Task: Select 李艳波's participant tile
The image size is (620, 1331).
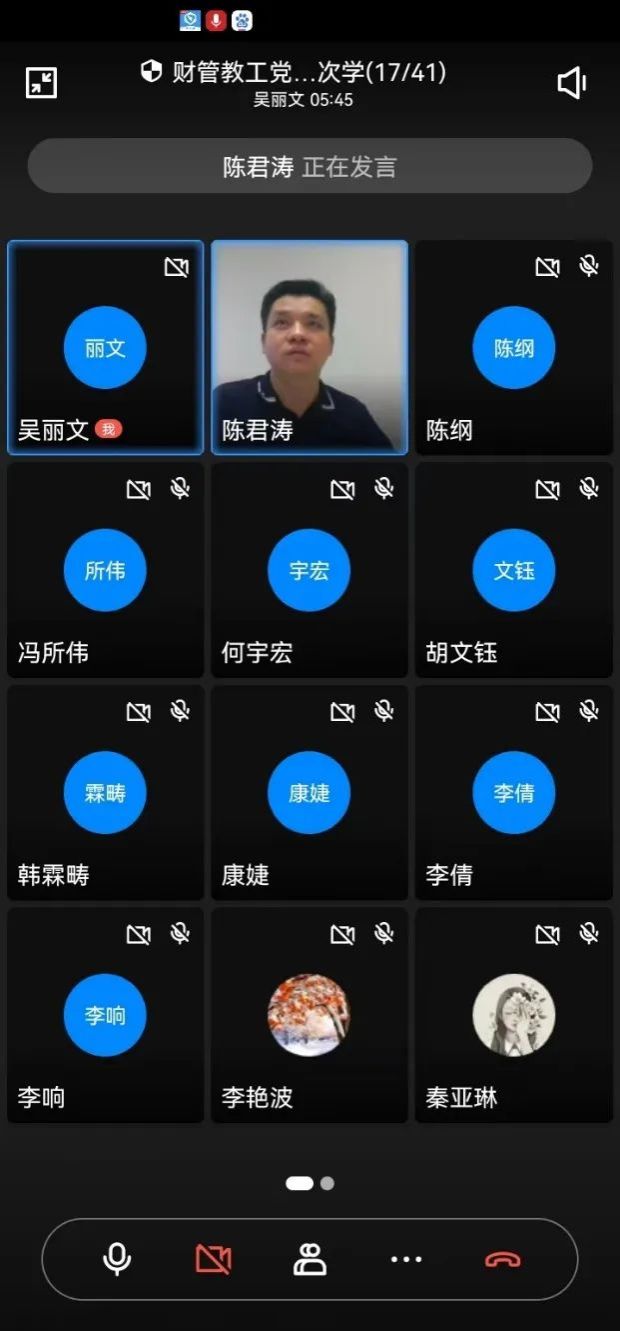Action: pyautogui.click(x=309, y=1014)
